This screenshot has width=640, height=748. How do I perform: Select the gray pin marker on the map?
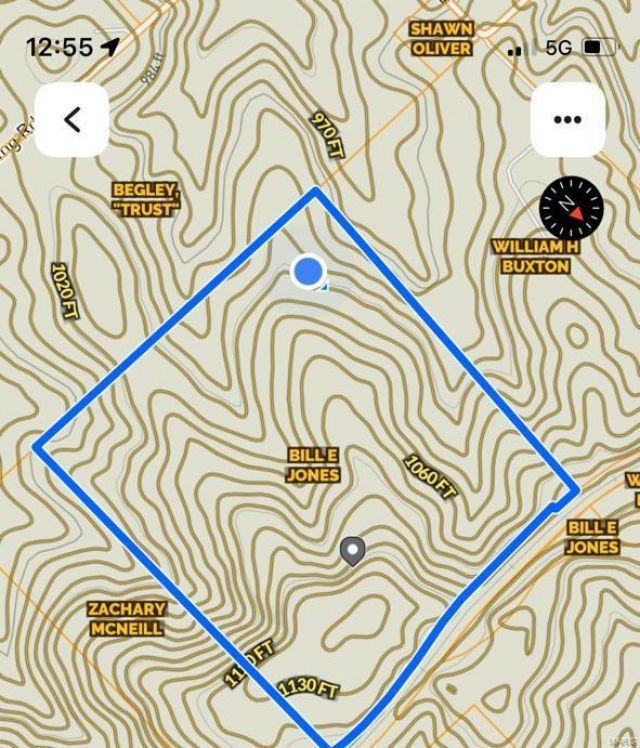click(352, 550)
